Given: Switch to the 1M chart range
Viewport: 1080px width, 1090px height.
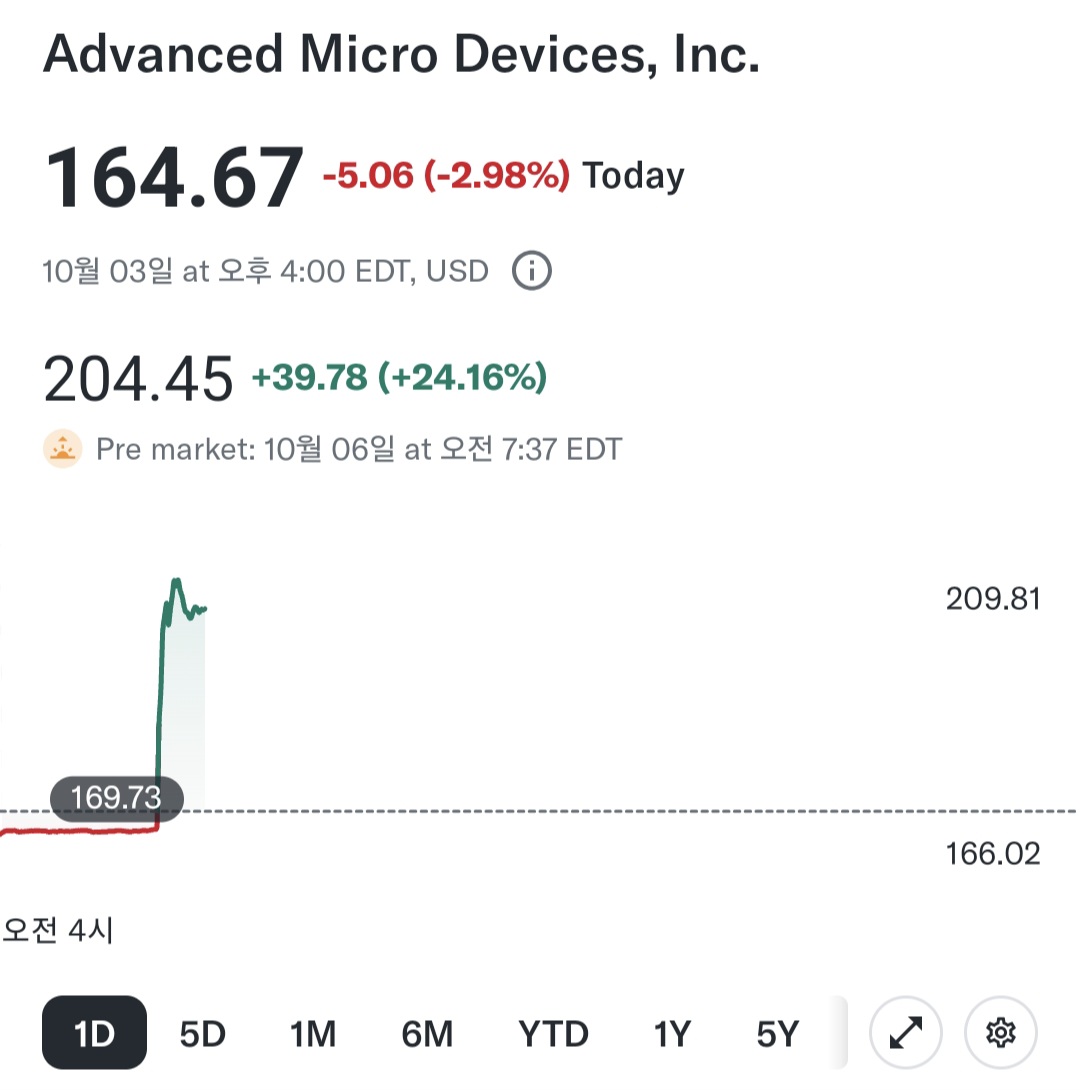Looking at the screenshot, I should (313, 1033).
